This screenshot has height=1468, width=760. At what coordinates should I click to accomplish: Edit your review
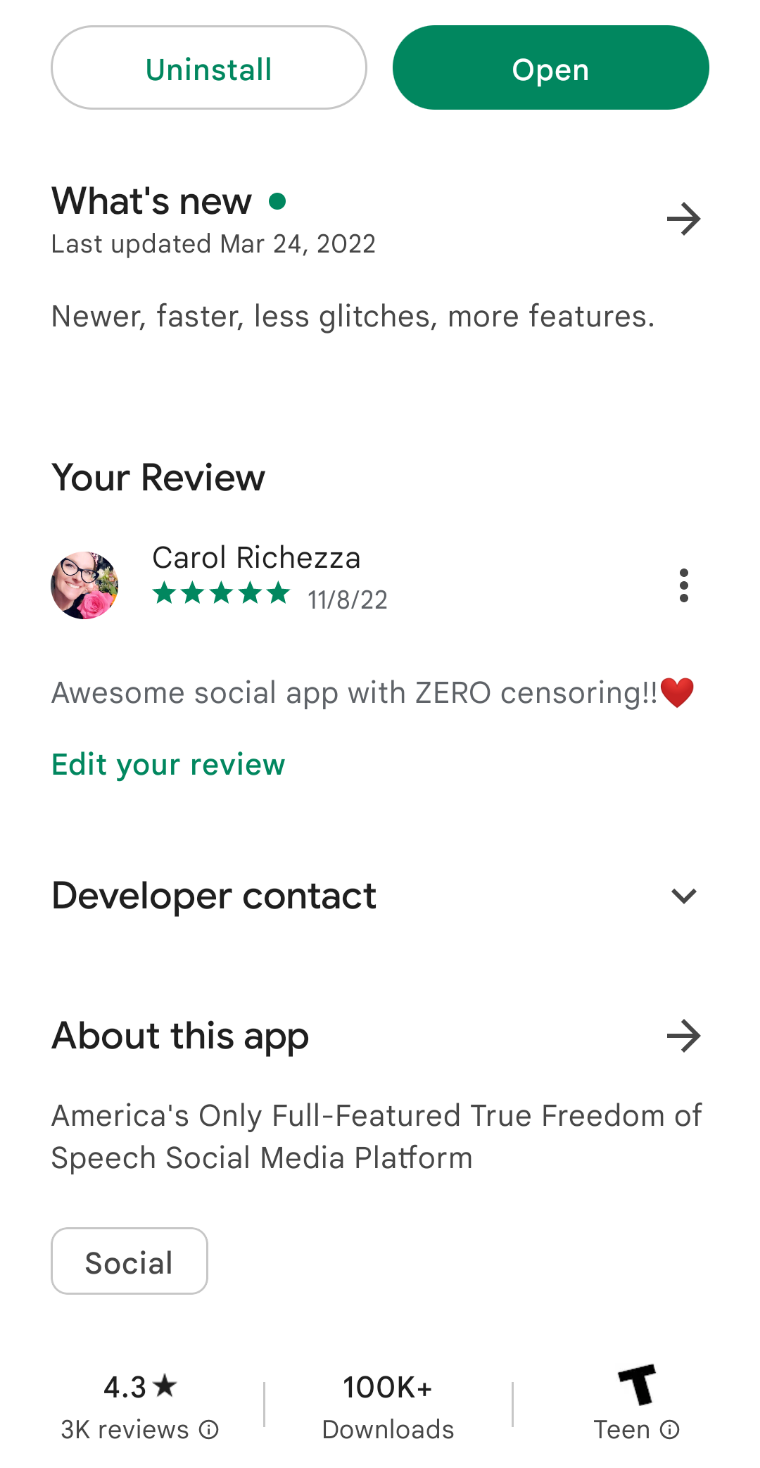[168, 764]
